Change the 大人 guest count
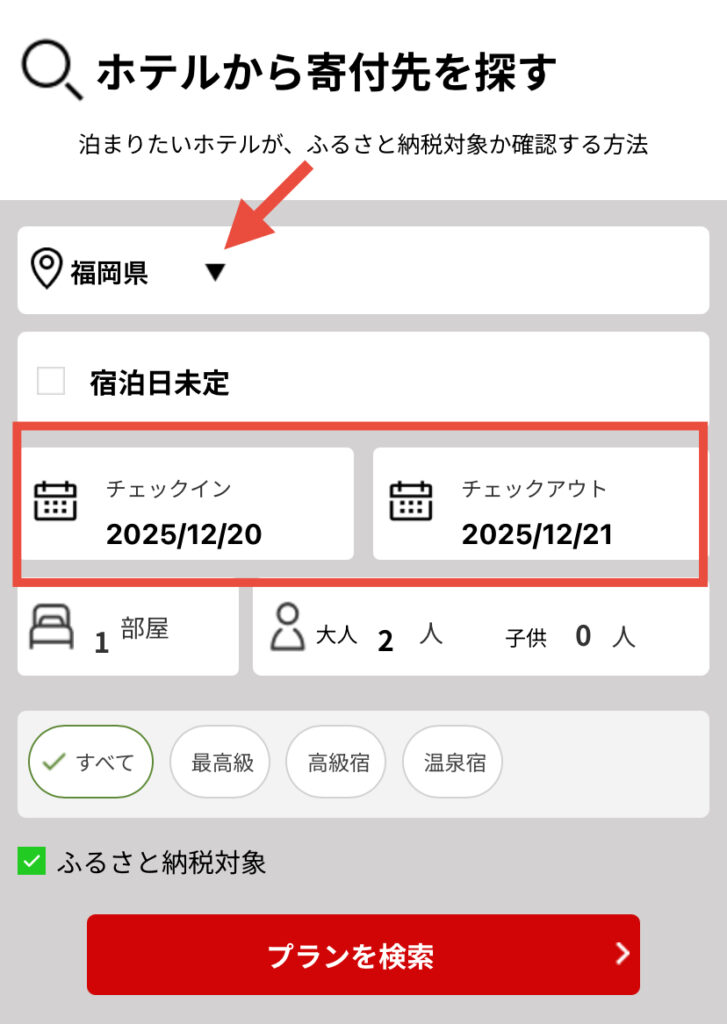This screenshot has width=727, height=1024. (385, 637)
